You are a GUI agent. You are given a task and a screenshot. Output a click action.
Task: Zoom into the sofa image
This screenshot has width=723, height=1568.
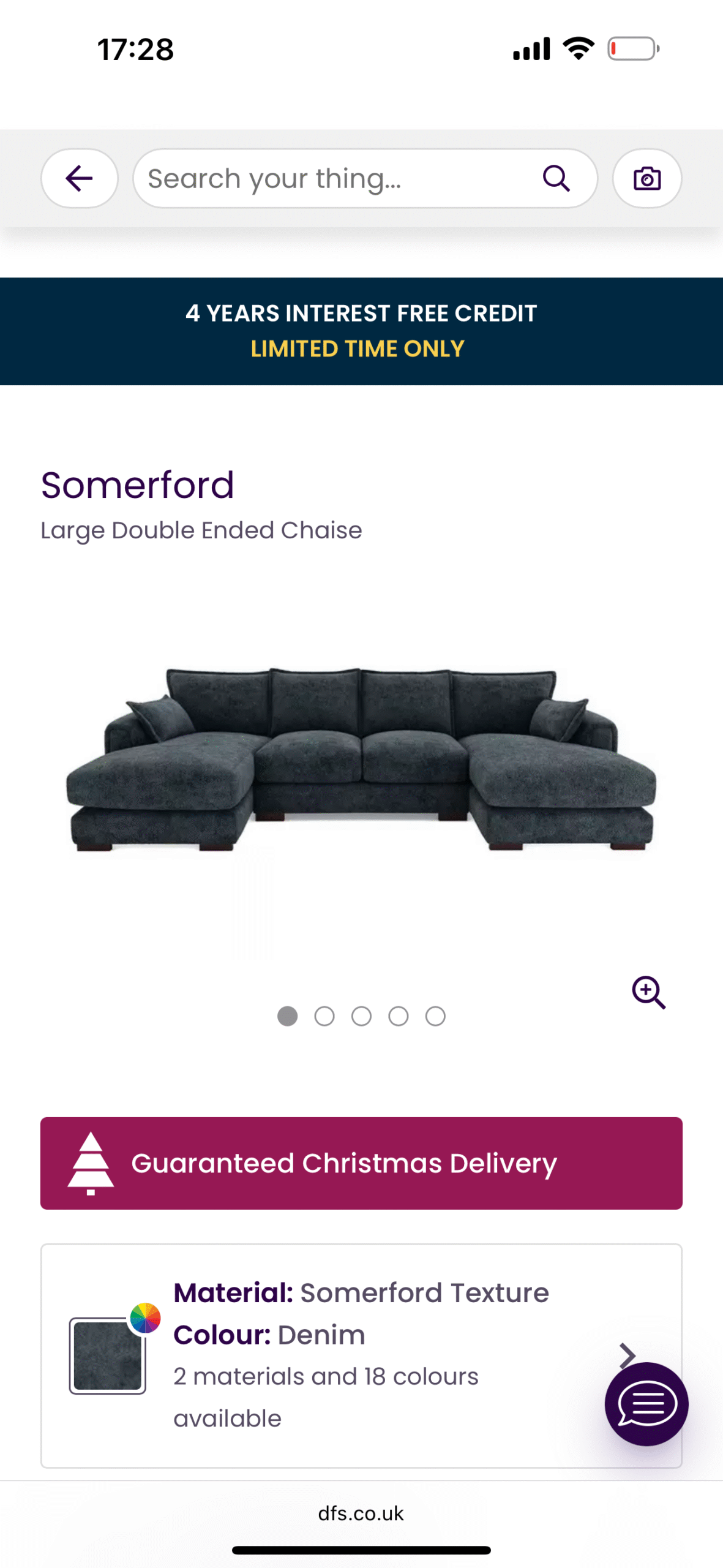click(648, 992)
